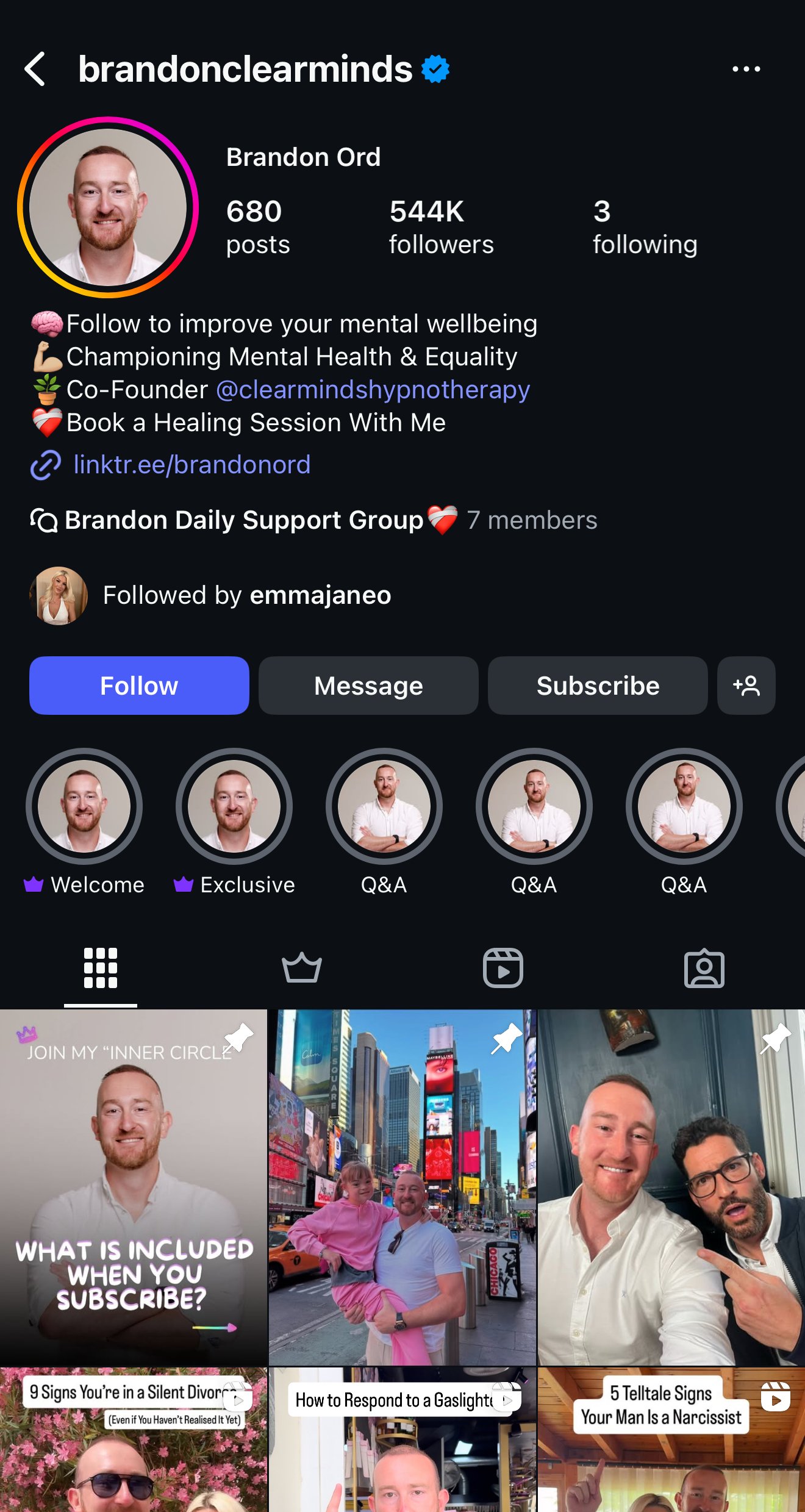
Task: Message Brandon Ord
Action: (x=368, y=686)
